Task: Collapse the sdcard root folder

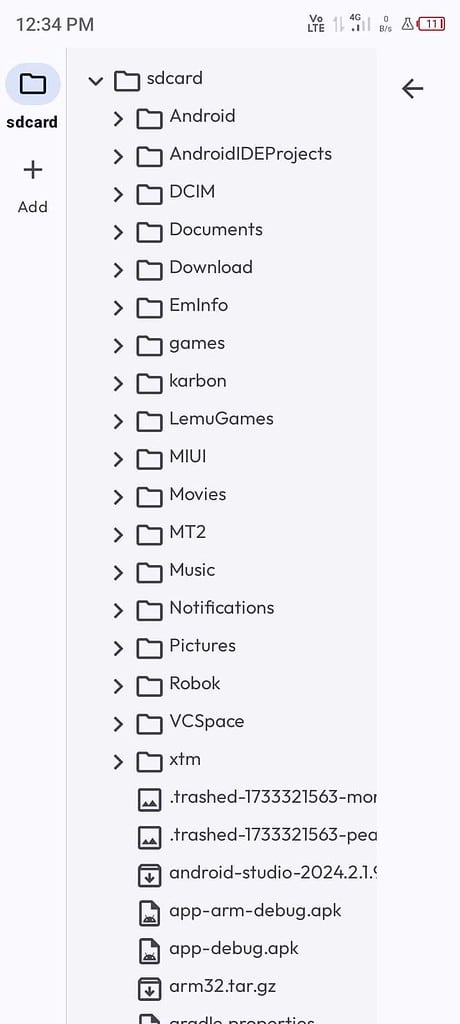Action: pos(96,82)
